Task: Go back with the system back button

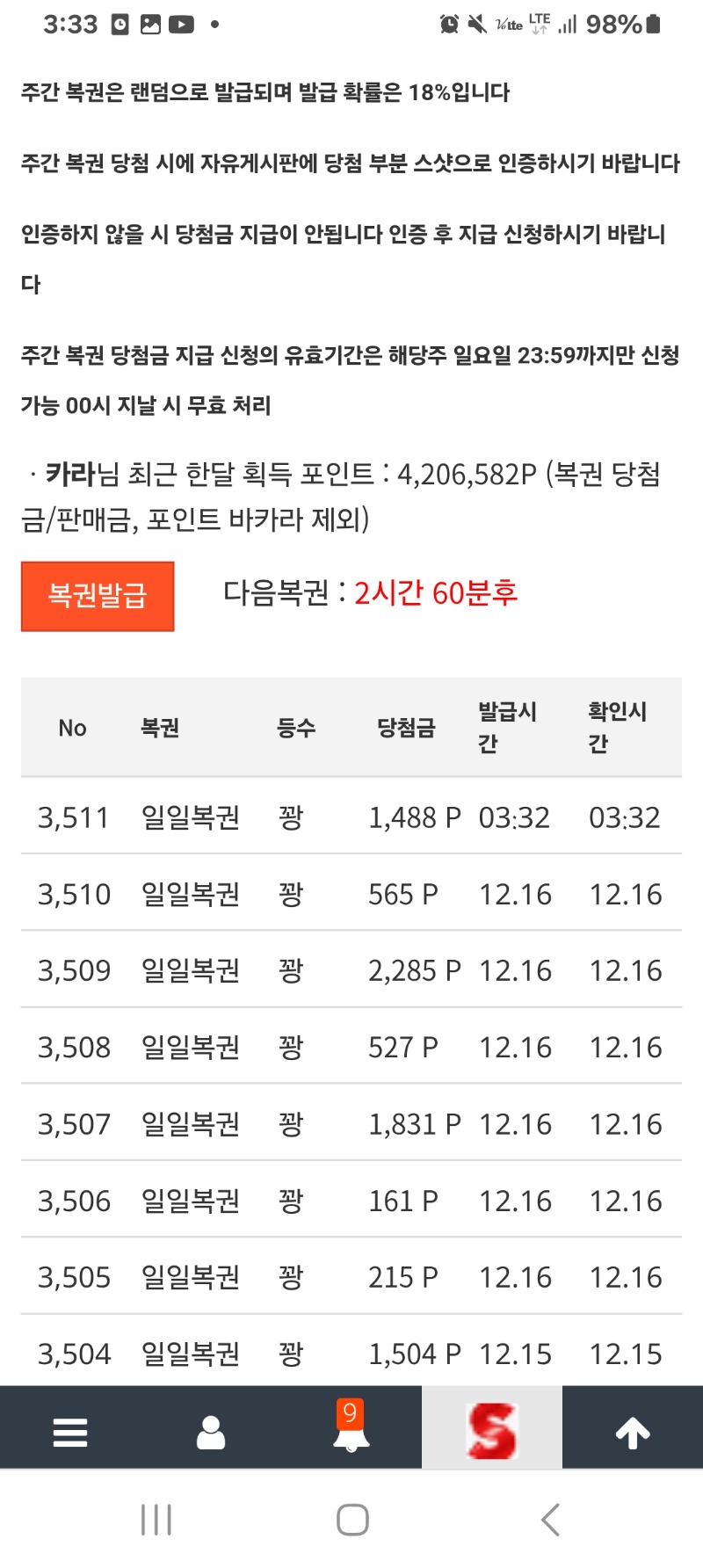Action: click(550, 1520)
